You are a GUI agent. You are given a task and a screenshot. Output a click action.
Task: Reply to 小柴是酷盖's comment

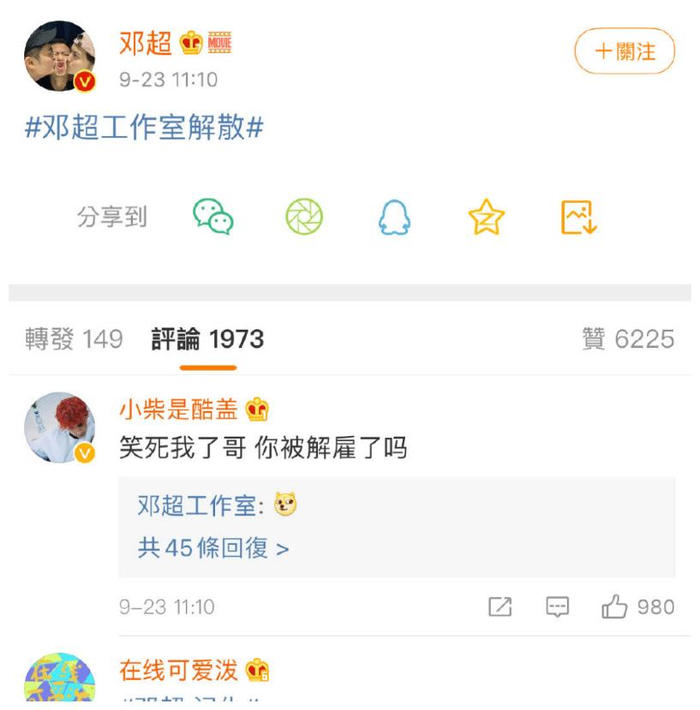(557, 607)
